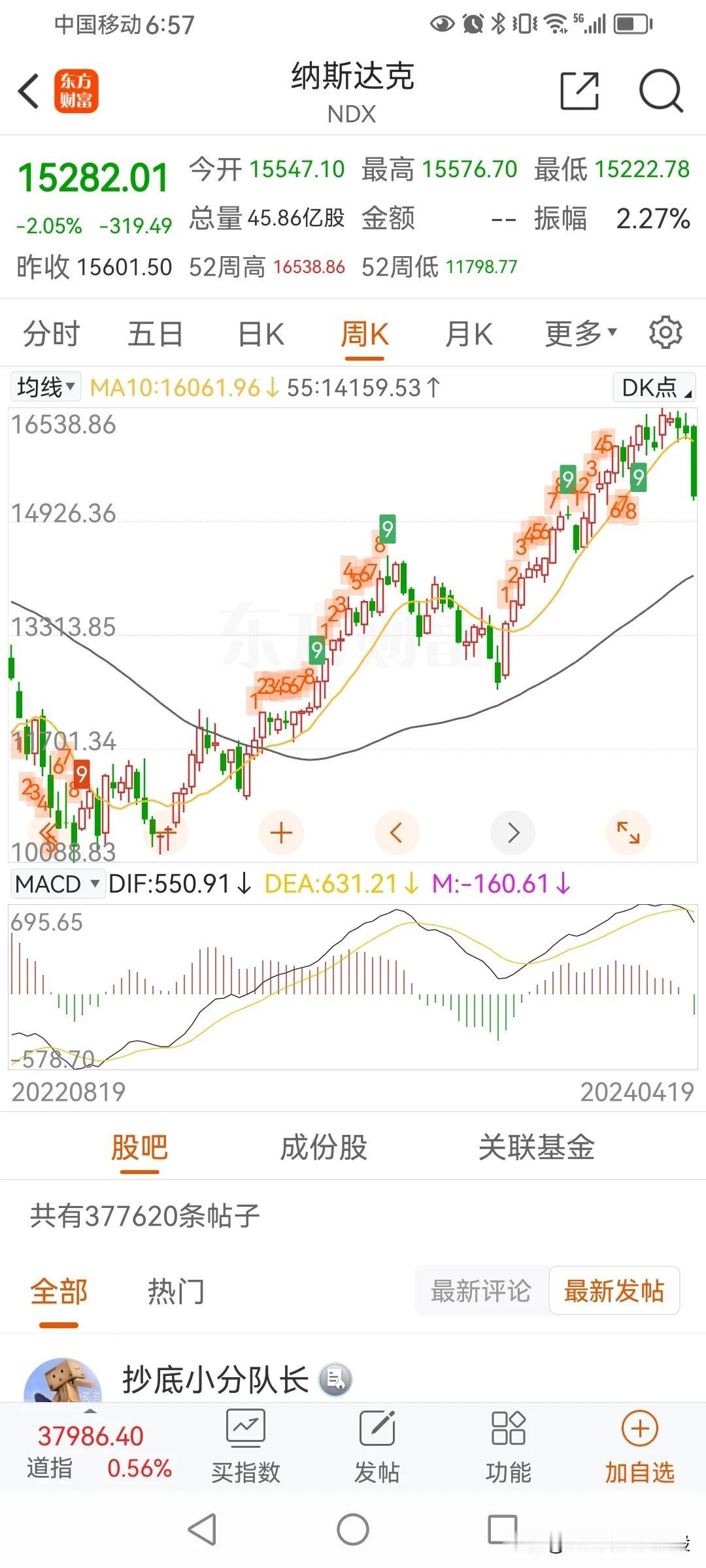Move chart left with left arrow
706x1568 pixels.
click(x=396, y=833)
